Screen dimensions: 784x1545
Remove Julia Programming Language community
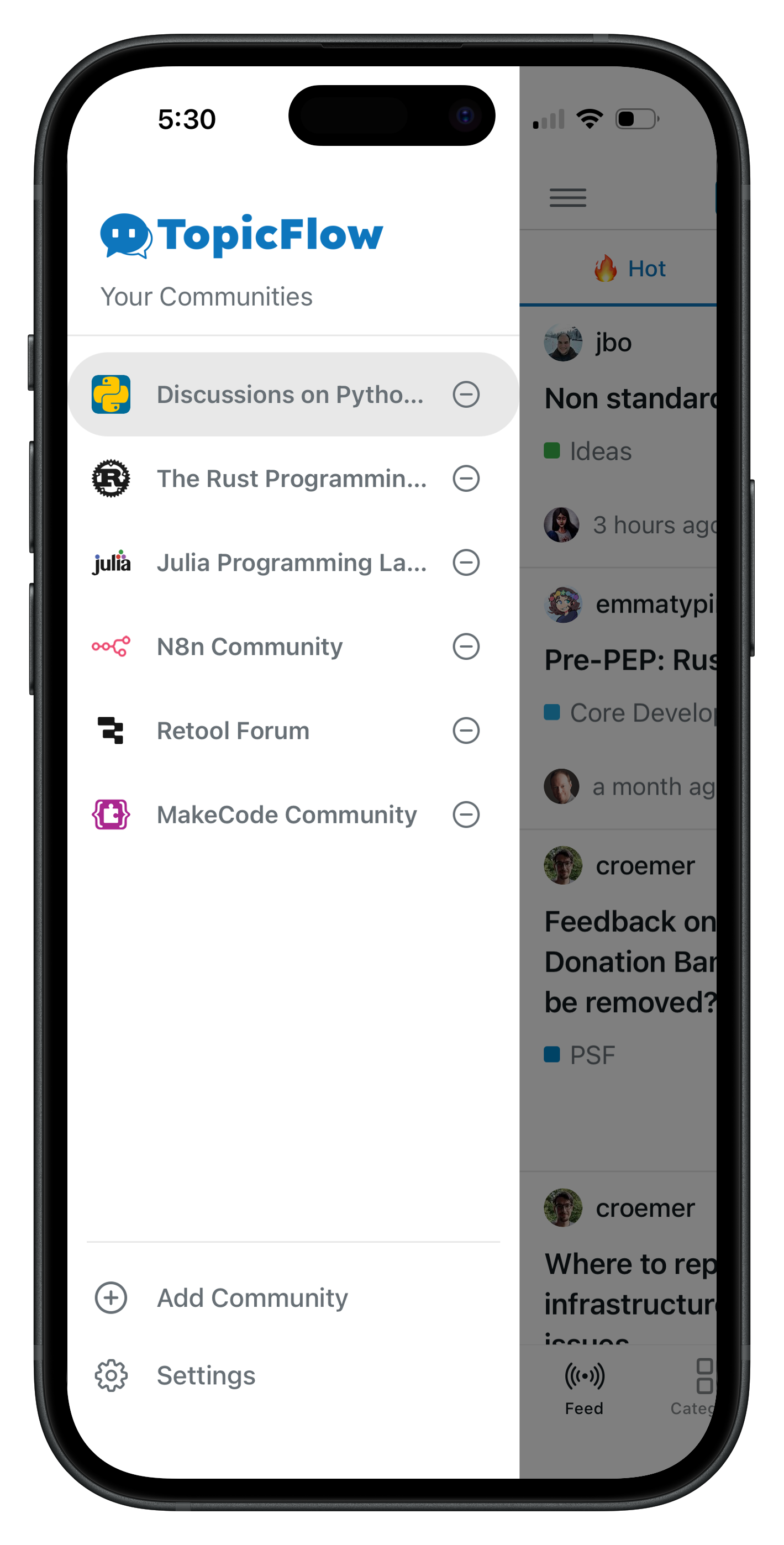[465, 563]
